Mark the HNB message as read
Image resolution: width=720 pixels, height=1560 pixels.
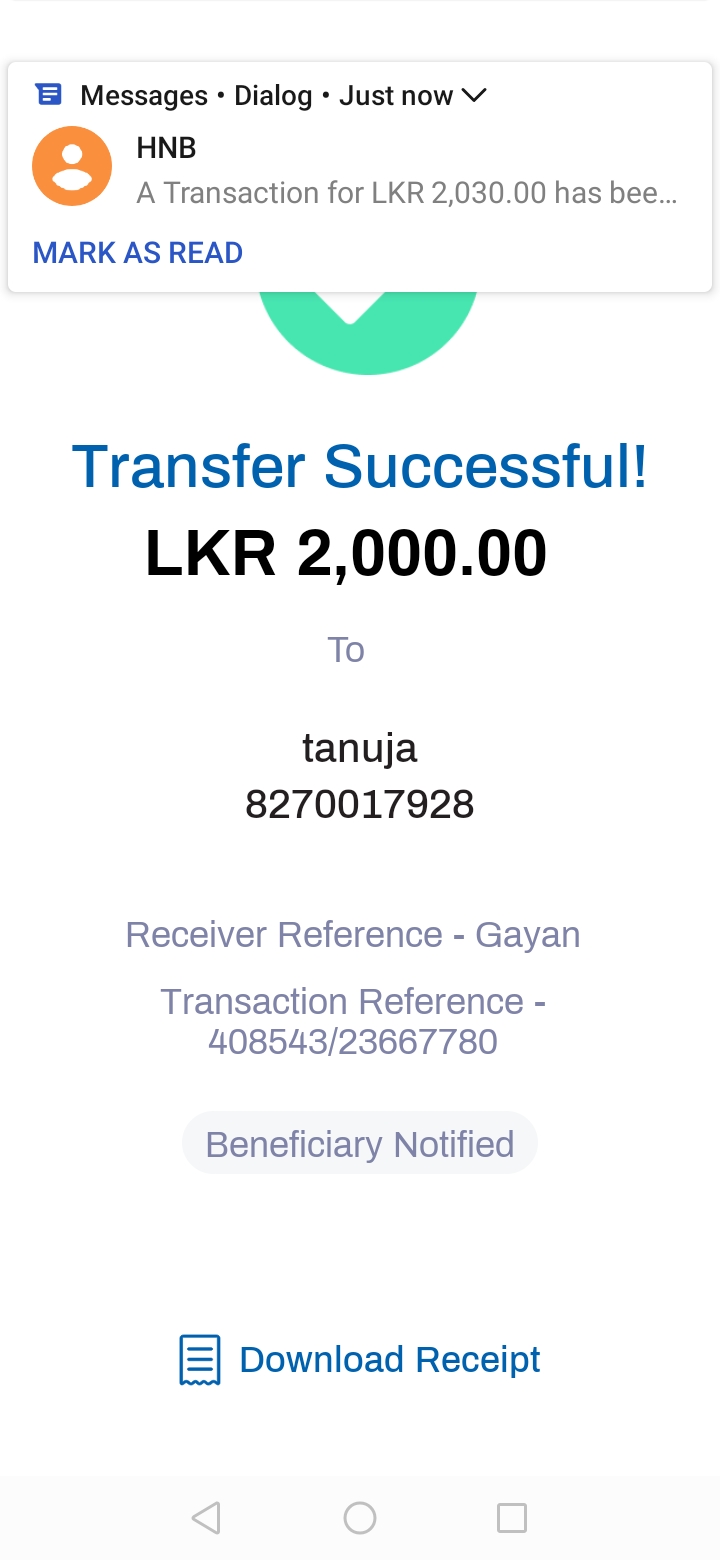pyautogui.click(x=138, y=253)
